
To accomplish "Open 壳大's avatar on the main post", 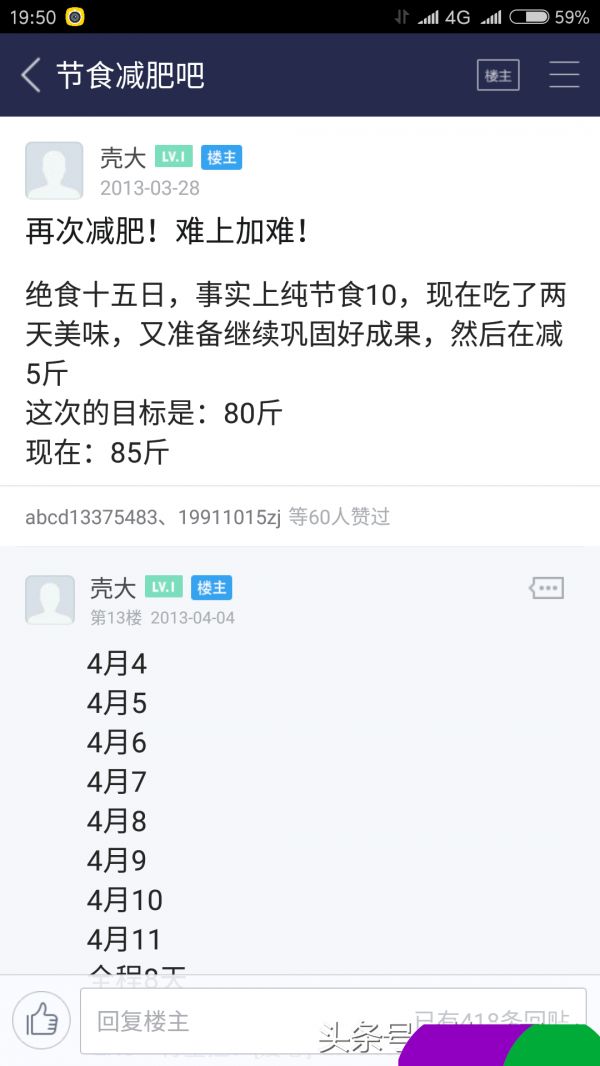I will [54, 171].
